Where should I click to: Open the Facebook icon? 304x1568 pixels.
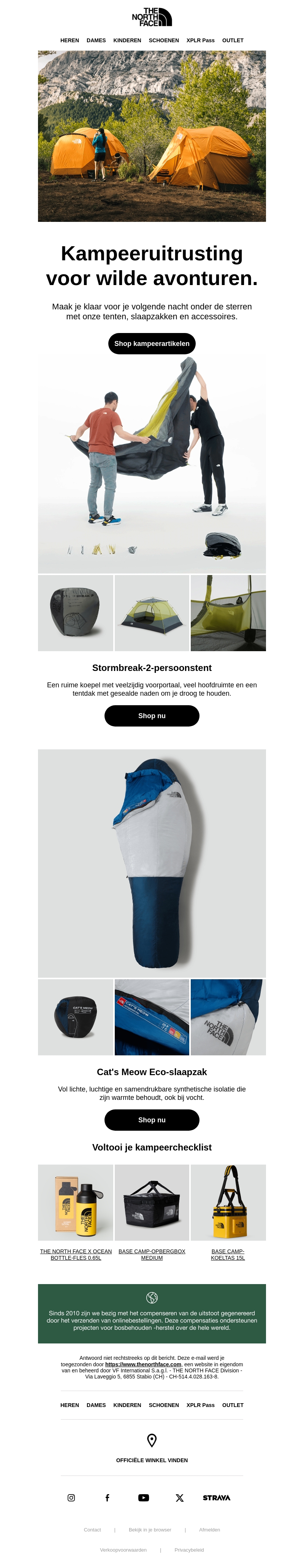tap(107, 1497)
